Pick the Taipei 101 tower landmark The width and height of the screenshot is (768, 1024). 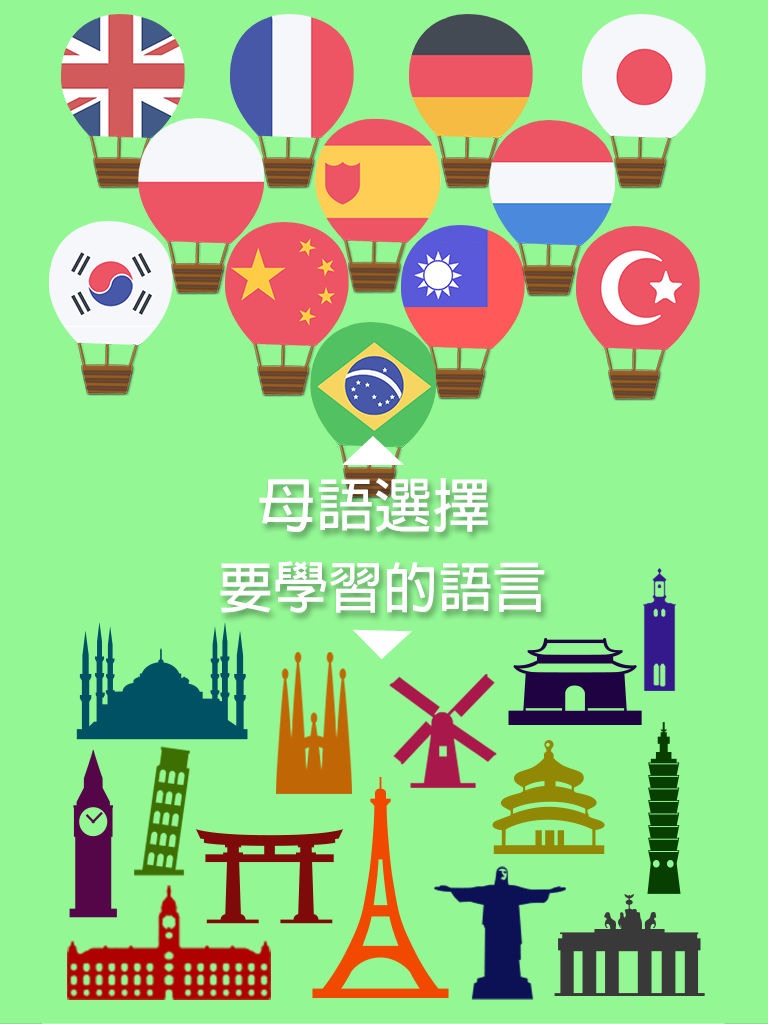point(664,808)
